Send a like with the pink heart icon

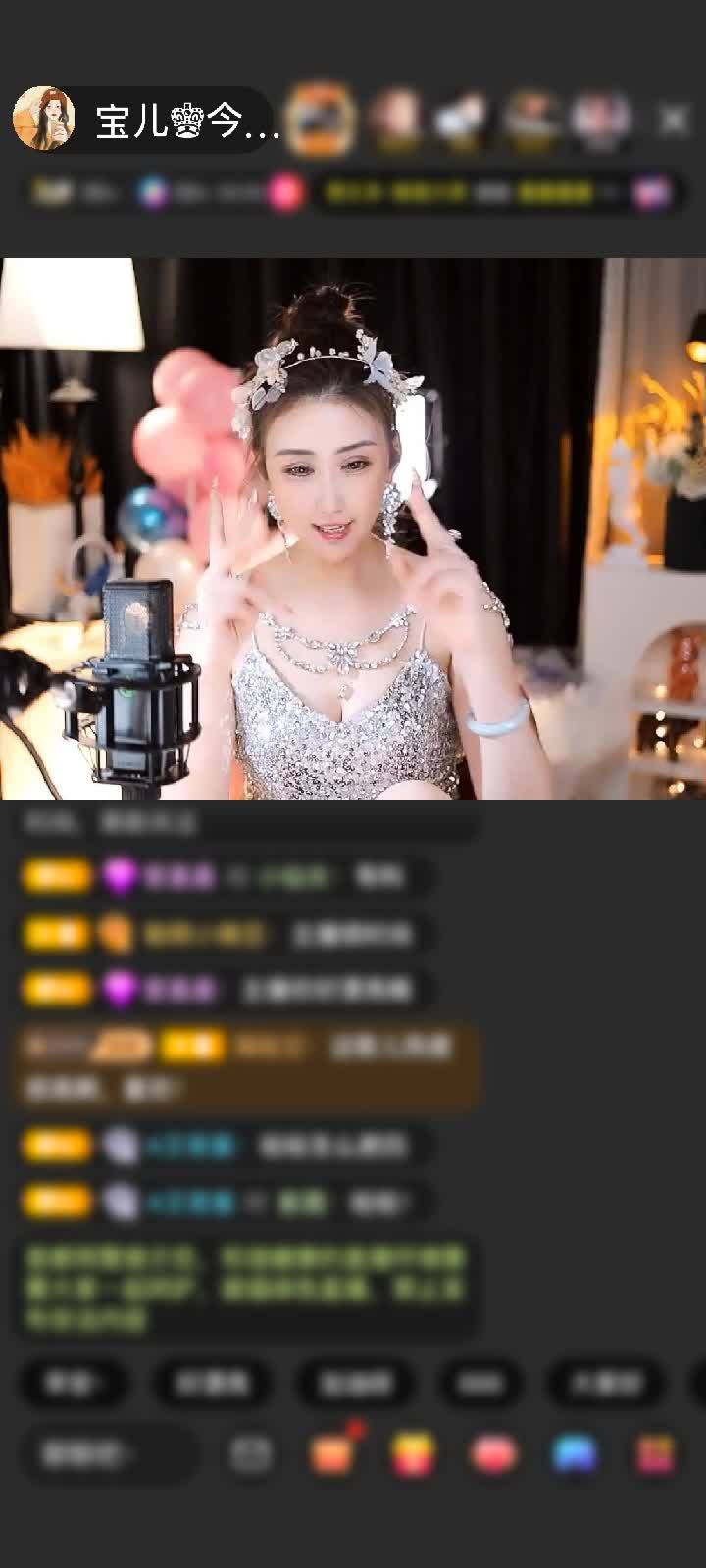[494, 1454]
